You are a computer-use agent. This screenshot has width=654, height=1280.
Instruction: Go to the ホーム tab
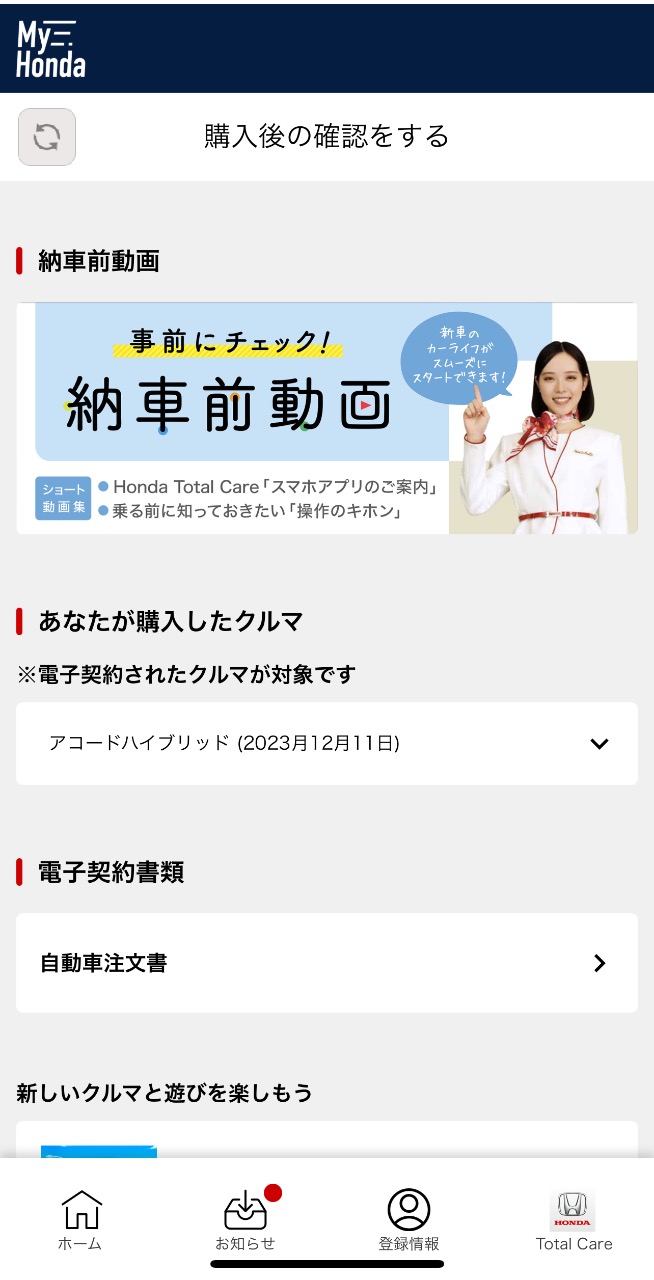click(81, 1220)
